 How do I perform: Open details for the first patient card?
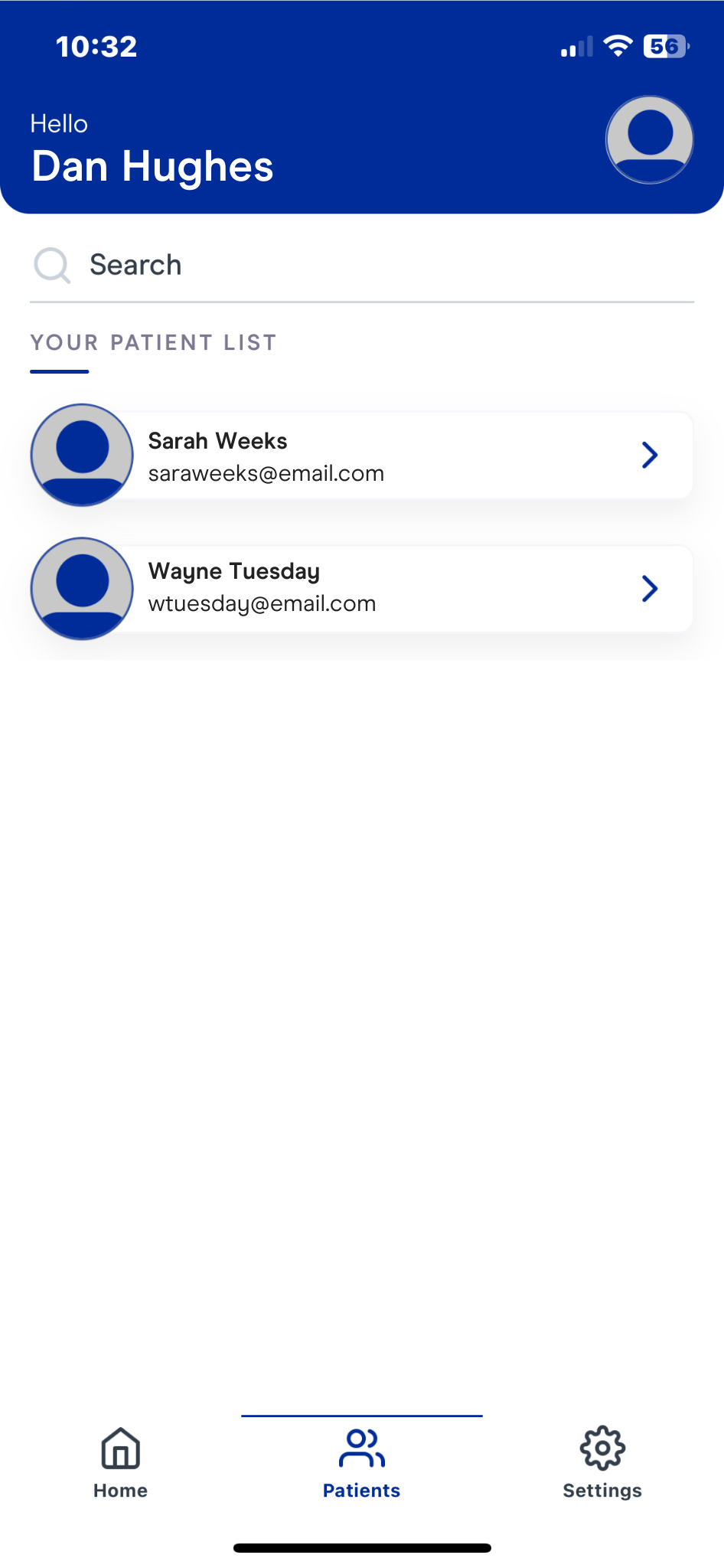[361, 455]
